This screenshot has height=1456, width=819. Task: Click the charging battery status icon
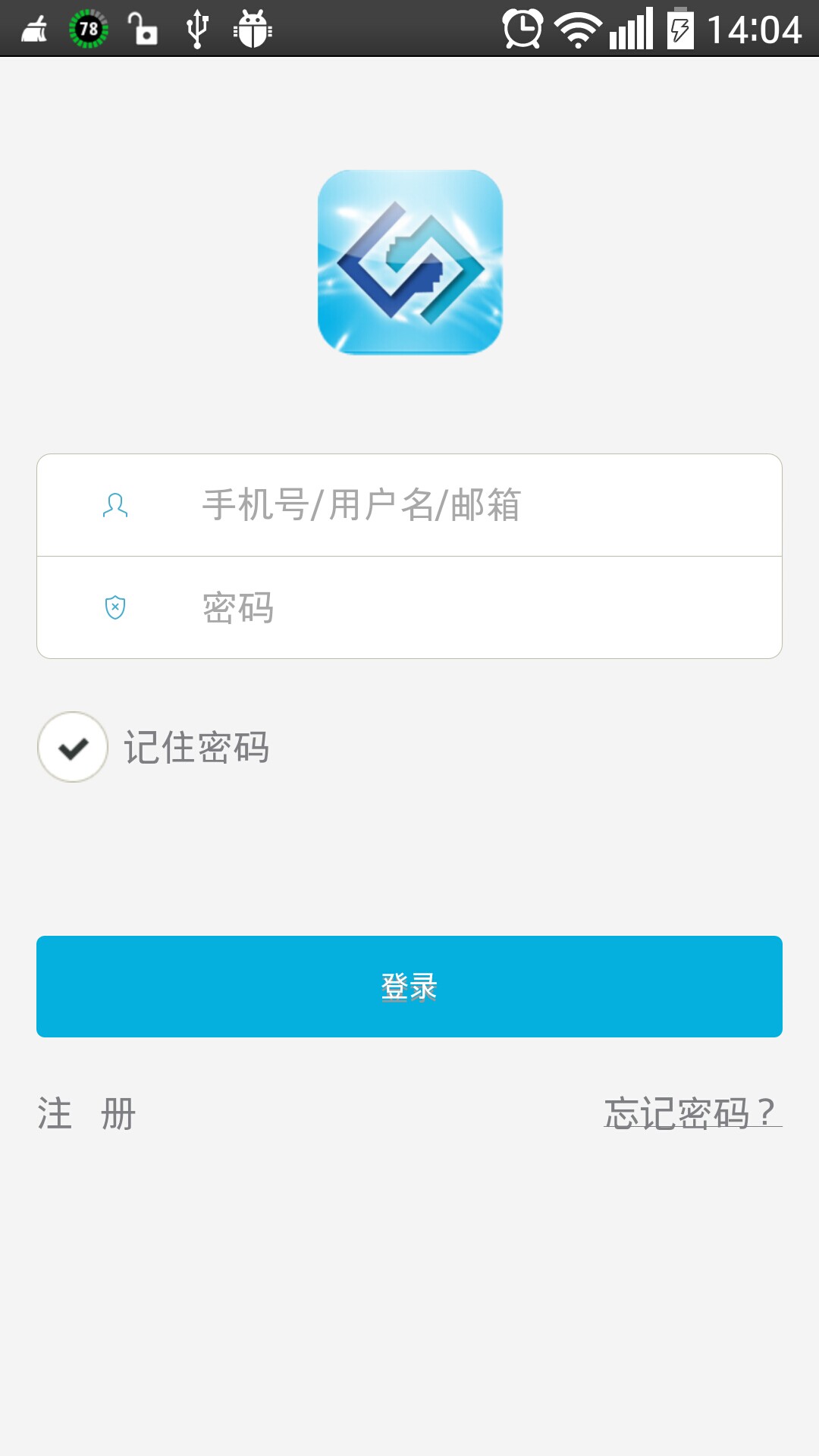point(679,27)
